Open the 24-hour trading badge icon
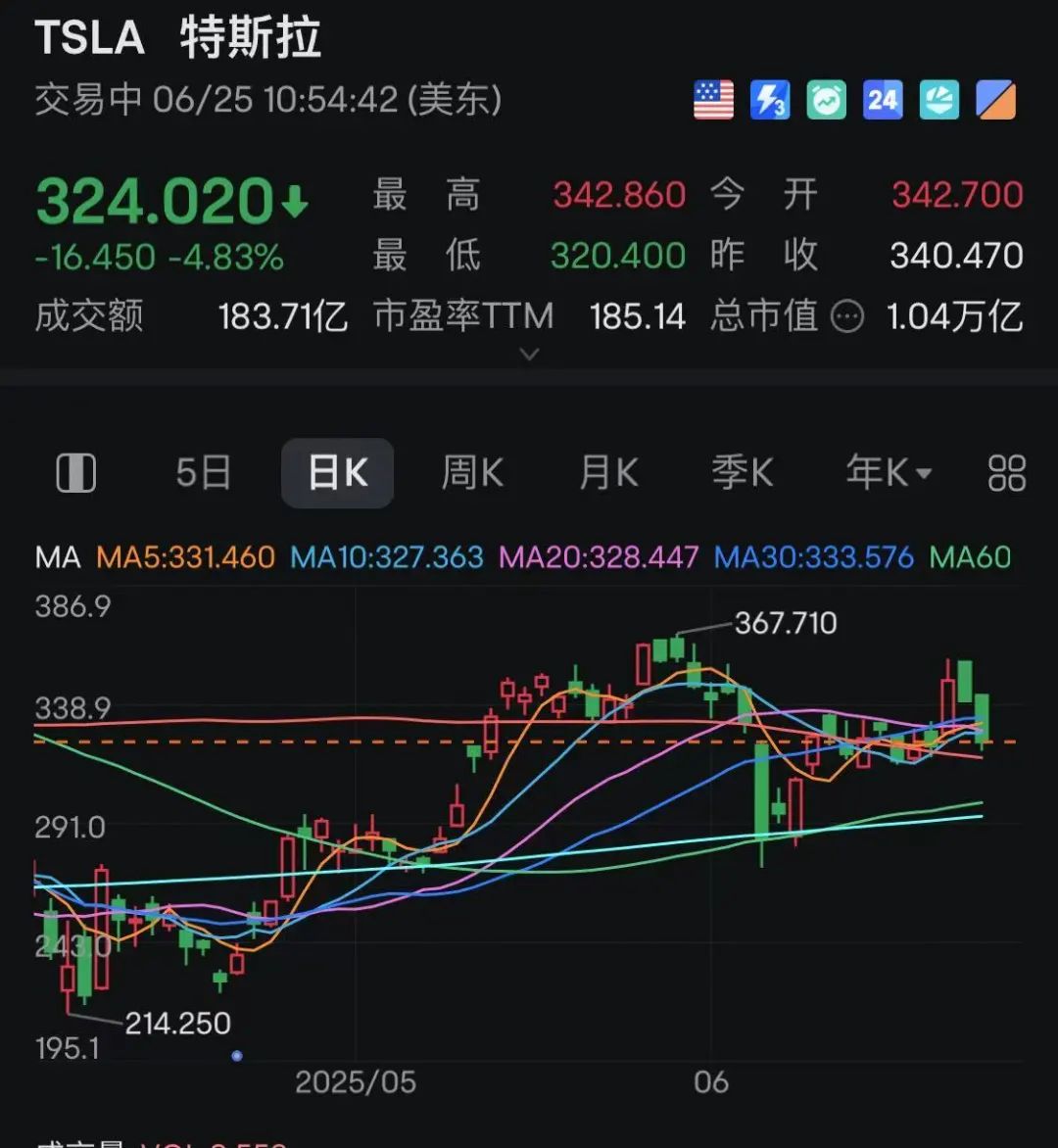 [x=883, y=100]
